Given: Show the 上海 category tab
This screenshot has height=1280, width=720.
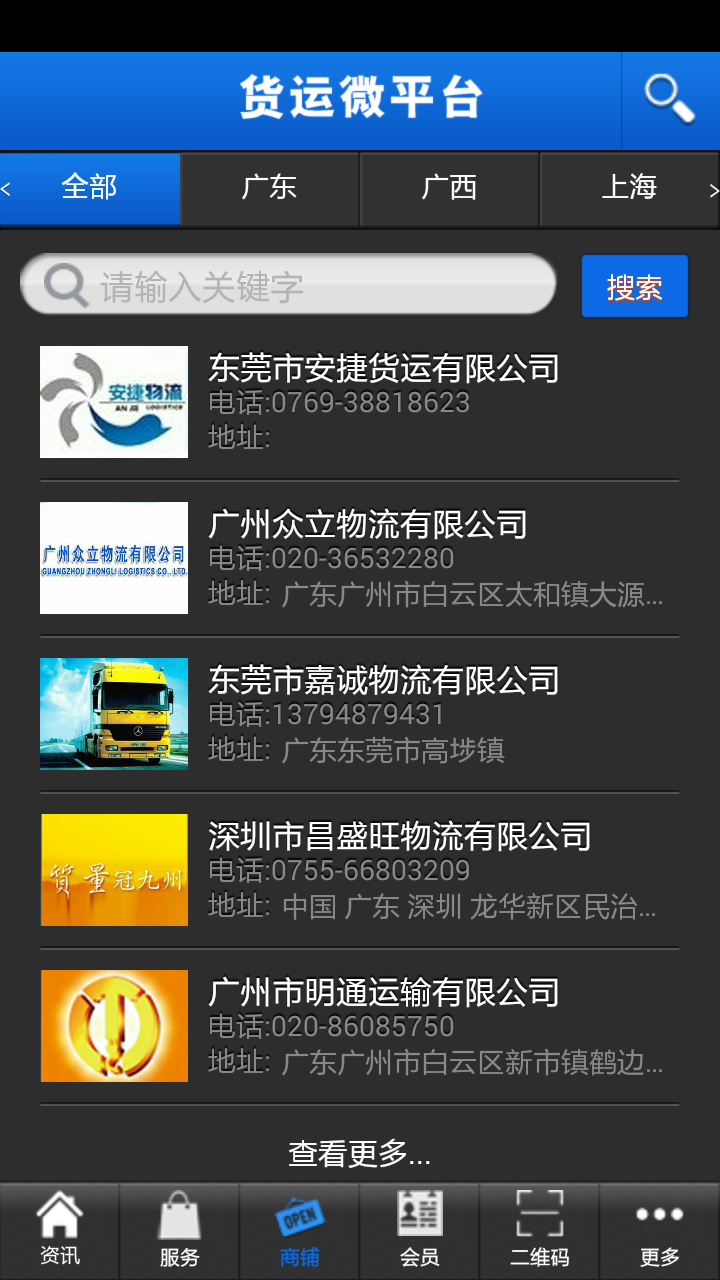Looking at the screenshot, I should tap(628, 188).
